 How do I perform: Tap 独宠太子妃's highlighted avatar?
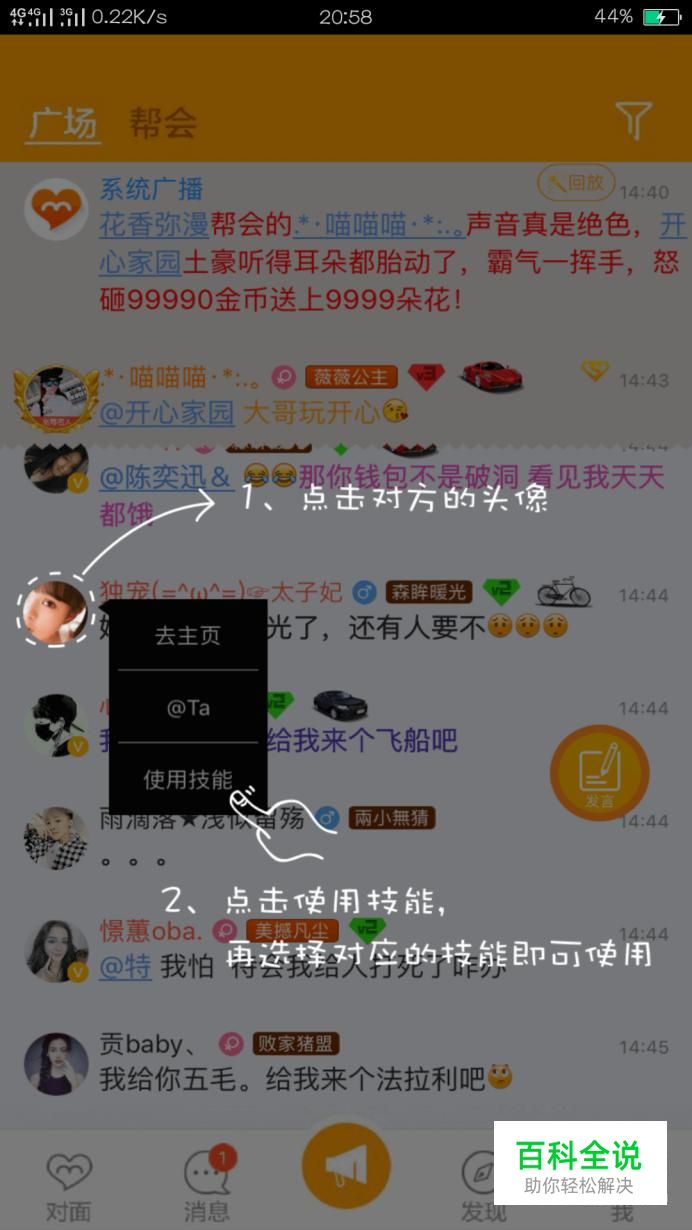click(x=54, y=610)
